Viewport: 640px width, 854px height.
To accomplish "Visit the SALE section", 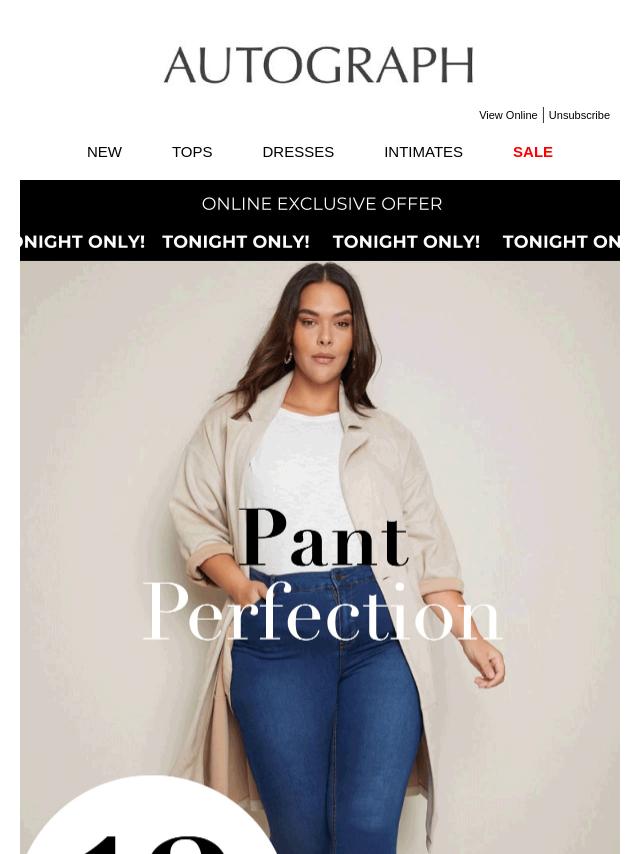I will (x=532, y=152).
